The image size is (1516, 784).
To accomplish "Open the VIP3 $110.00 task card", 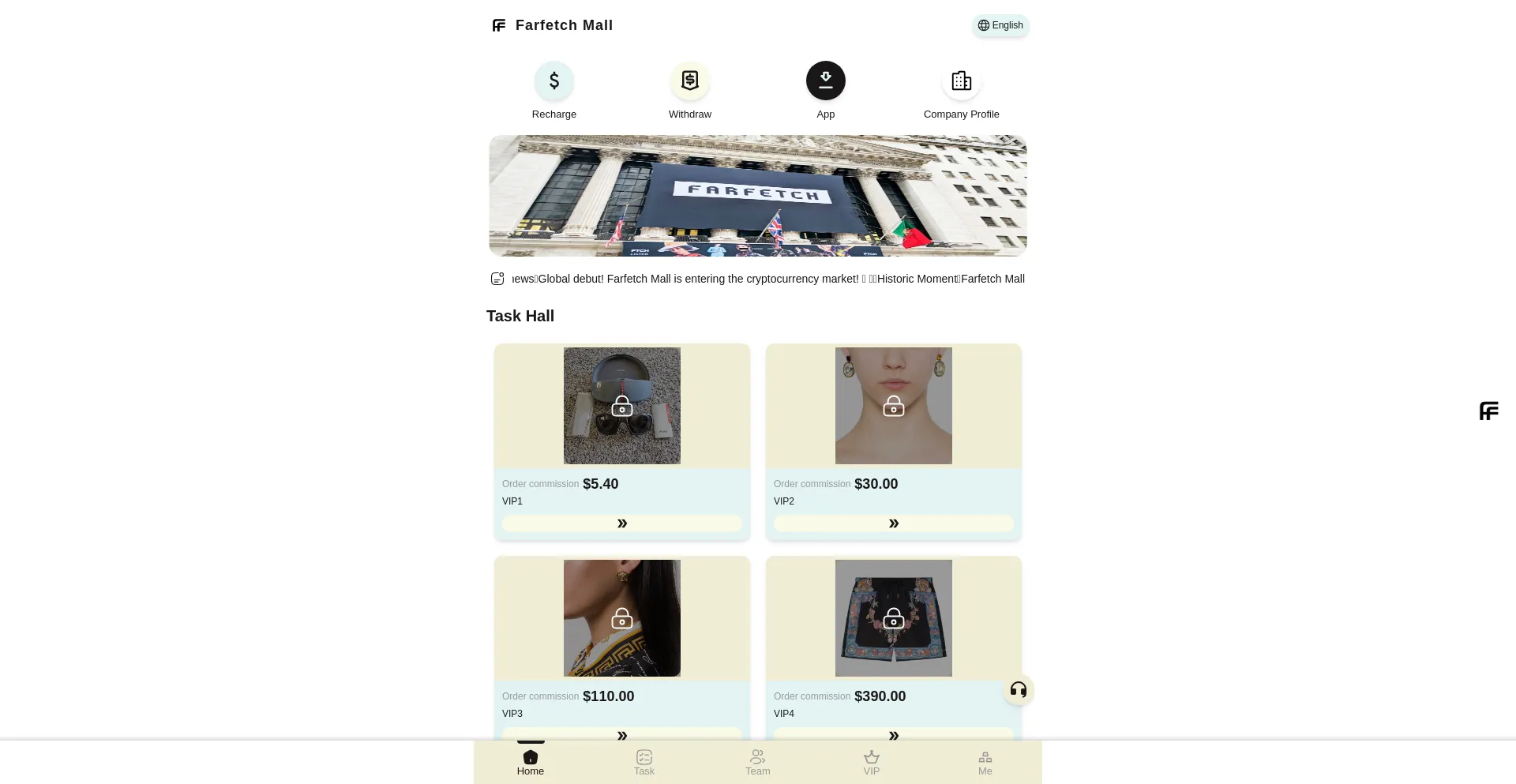I will click(621, 618).
